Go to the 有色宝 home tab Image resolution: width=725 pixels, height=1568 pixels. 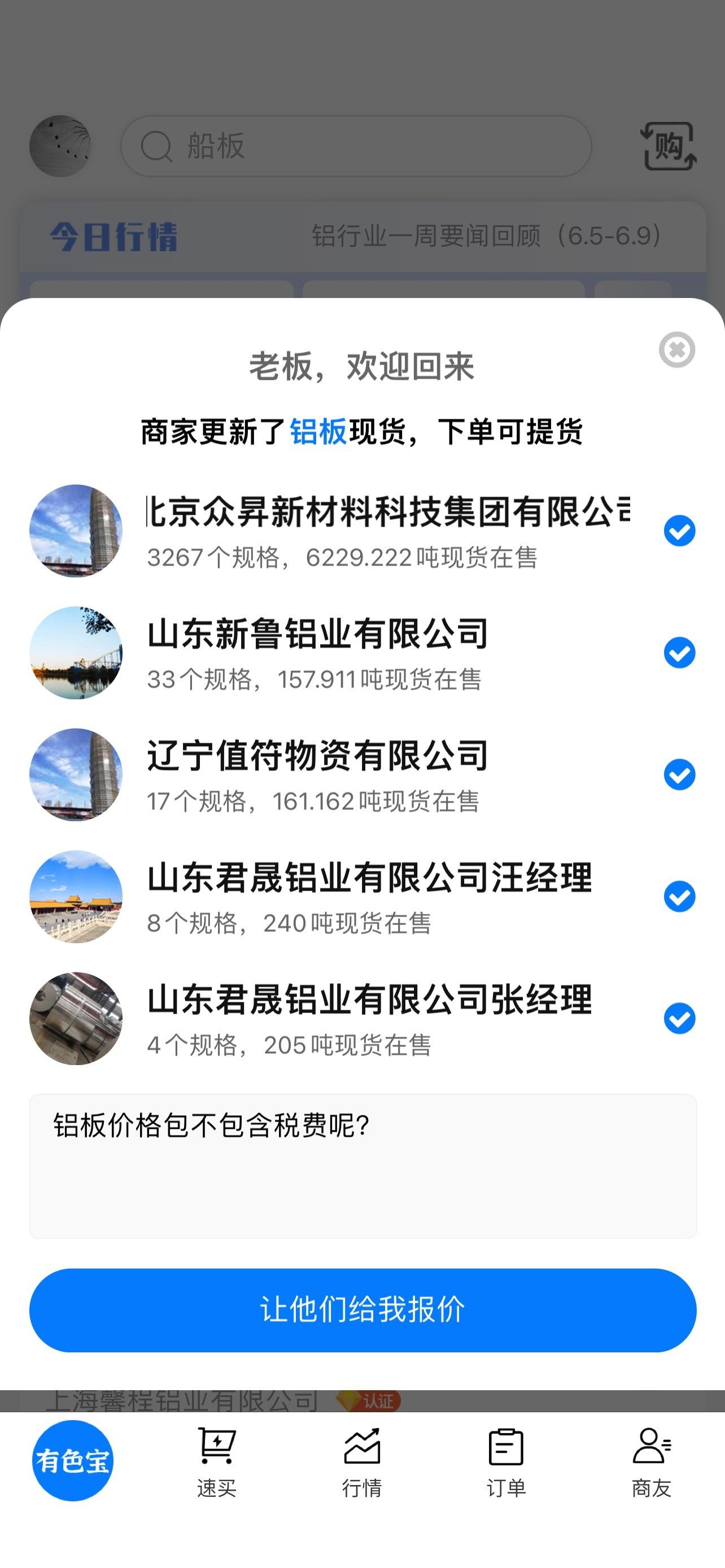(x=72, y=1460)
